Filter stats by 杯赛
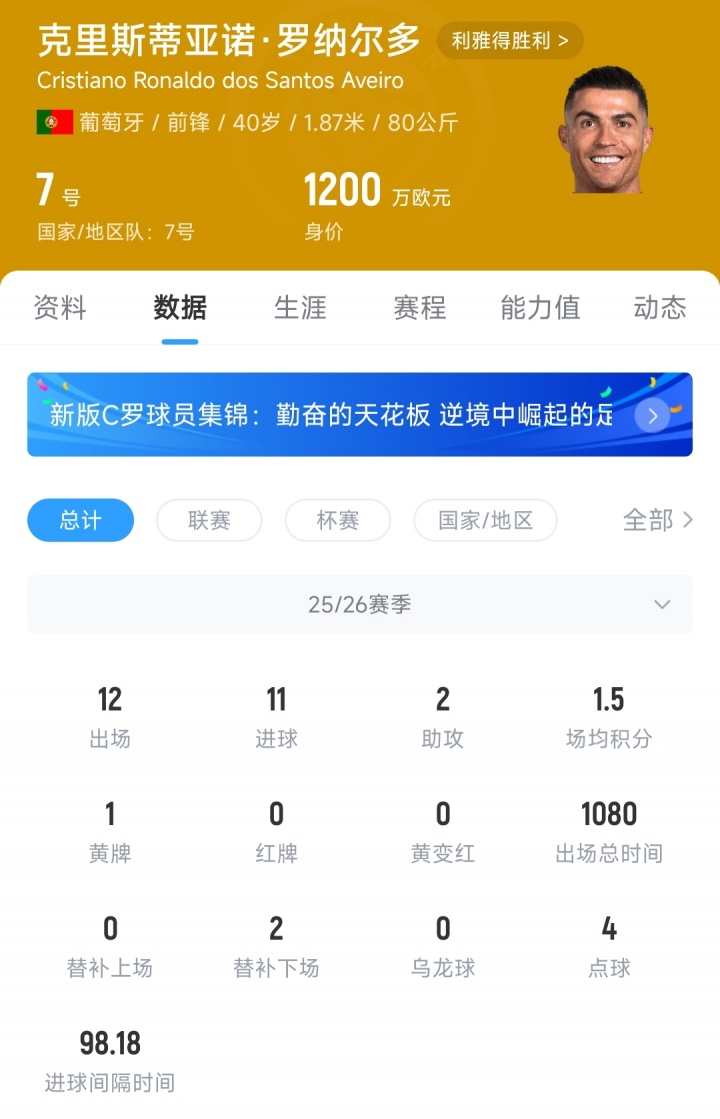The image size is (720, 1119). click(x=338, y=520)
